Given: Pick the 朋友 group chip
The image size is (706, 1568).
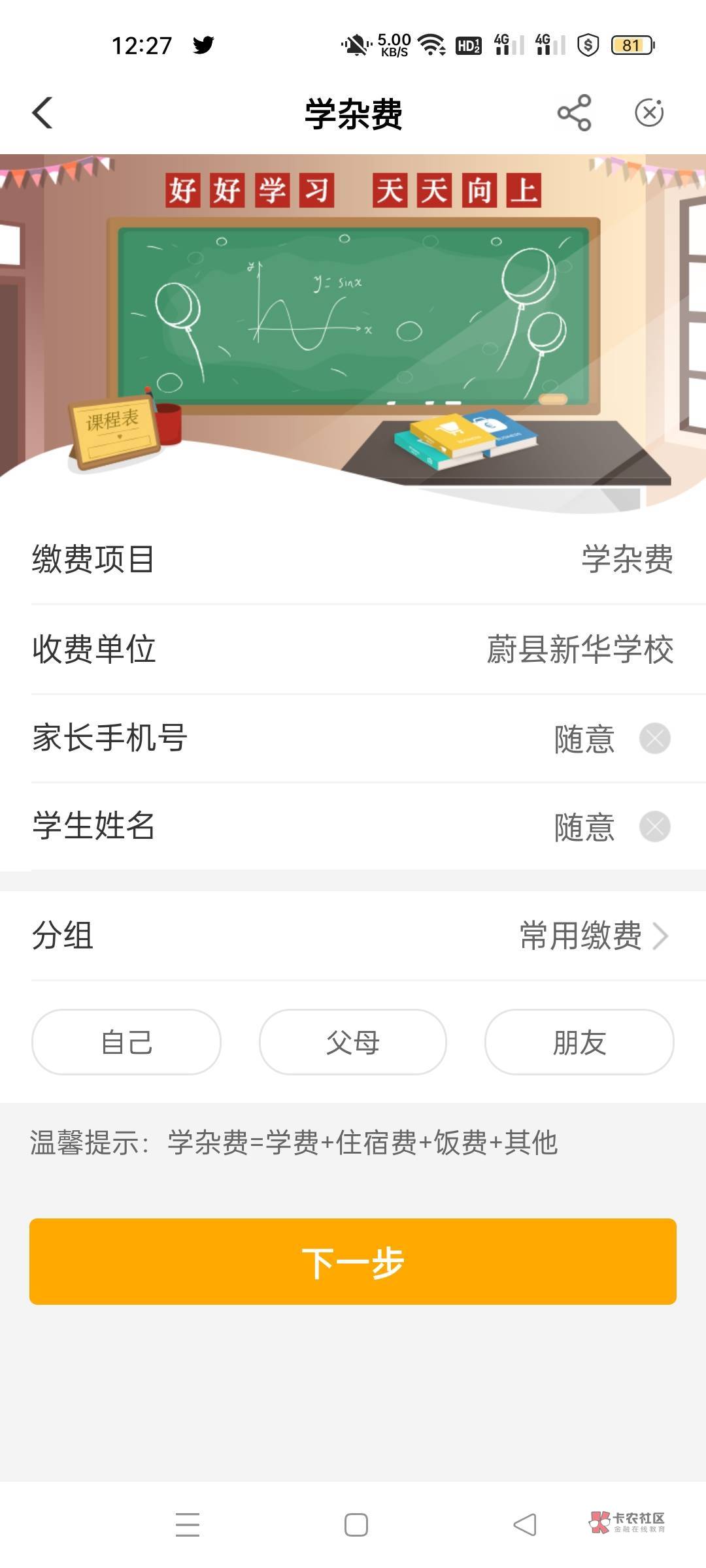Looking at the screenshot, I should (x=579, y=1042).
